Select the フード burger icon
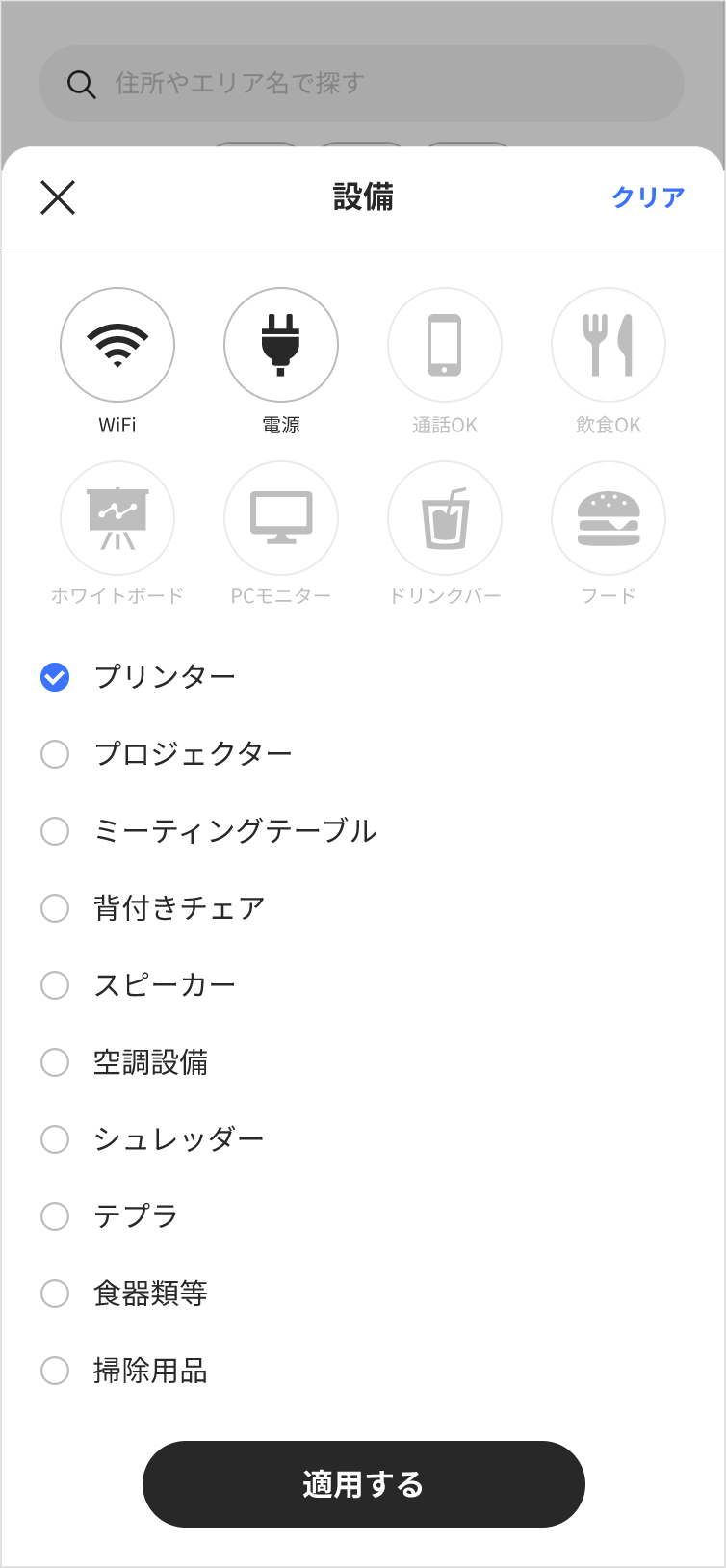Viewport: 726px width, 1568px height. 609,518
